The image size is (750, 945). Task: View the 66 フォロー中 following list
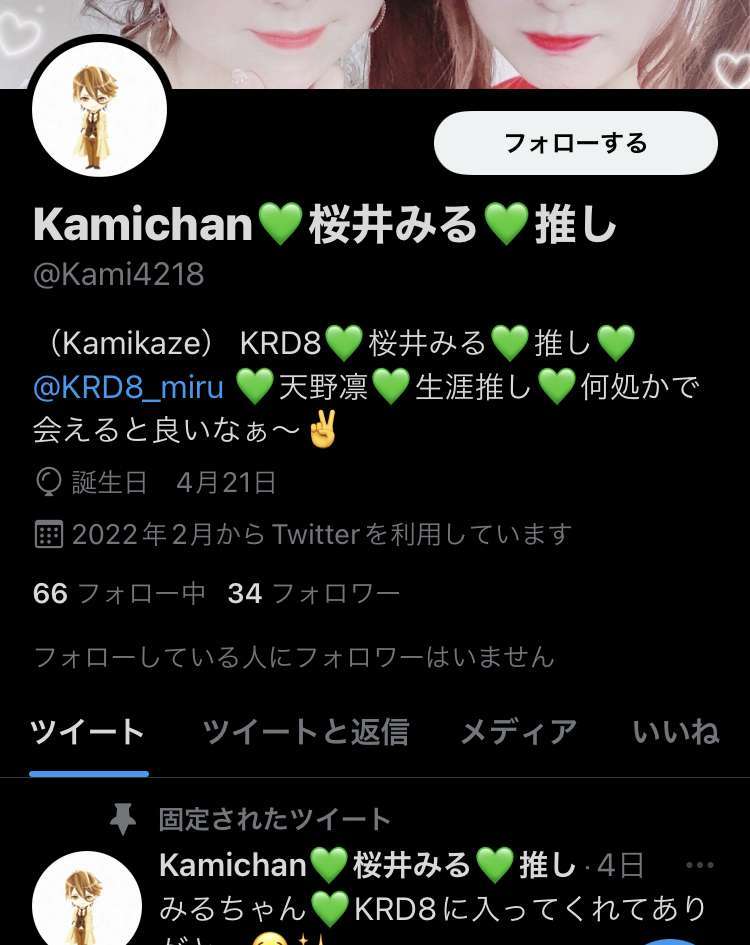118,594
